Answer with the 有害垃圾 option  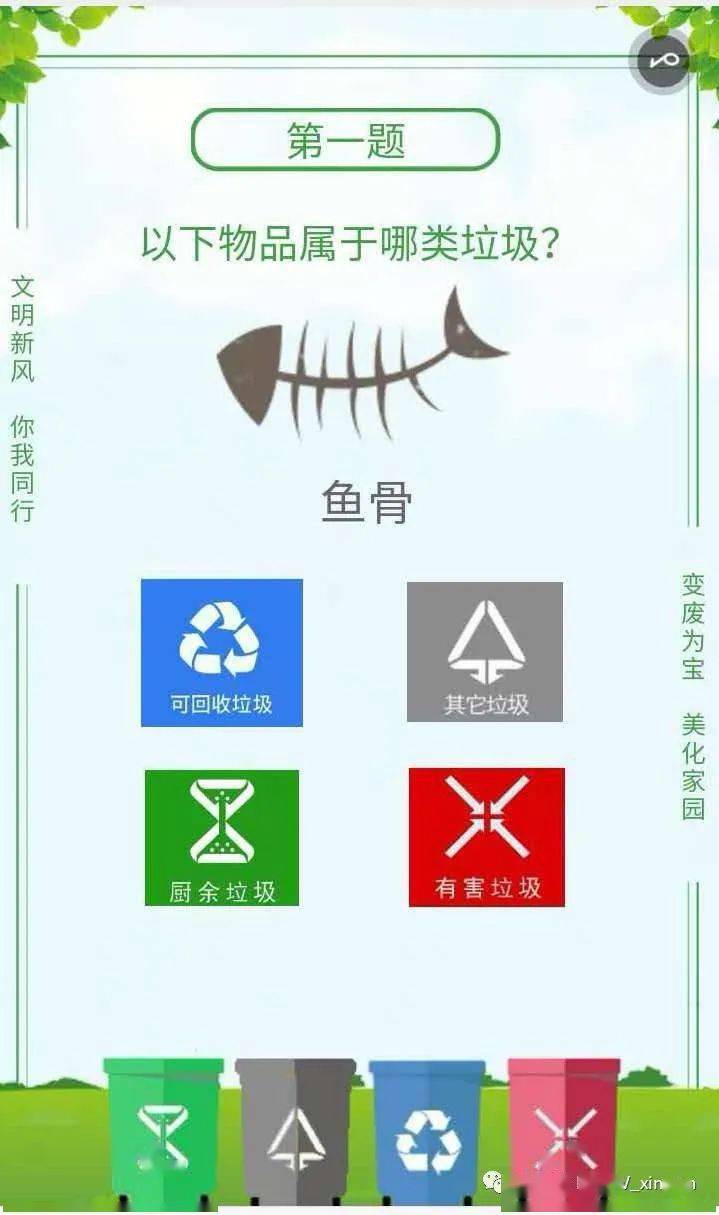(x=486, y=837)
